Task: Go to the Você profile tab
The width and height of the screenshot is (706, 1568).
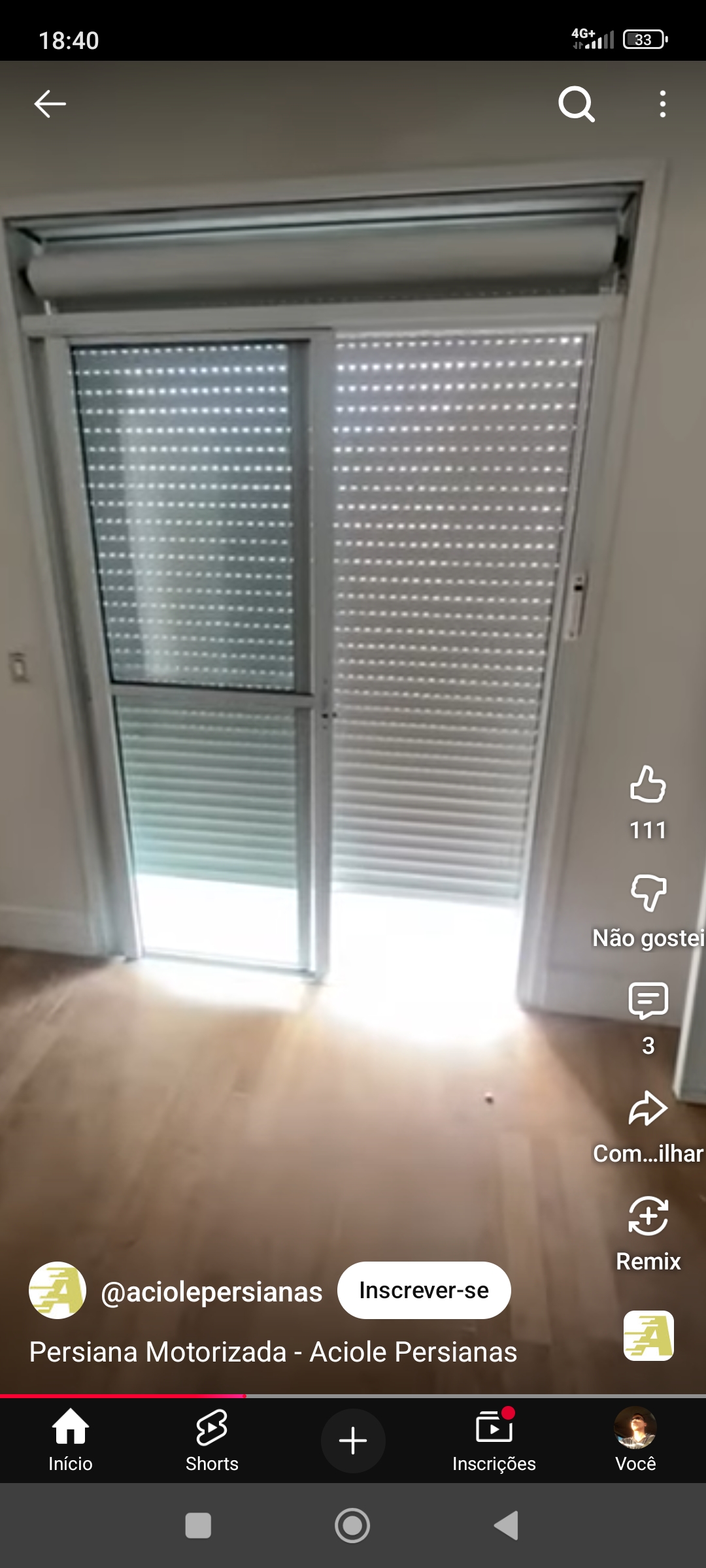Action: (635, 1440)
